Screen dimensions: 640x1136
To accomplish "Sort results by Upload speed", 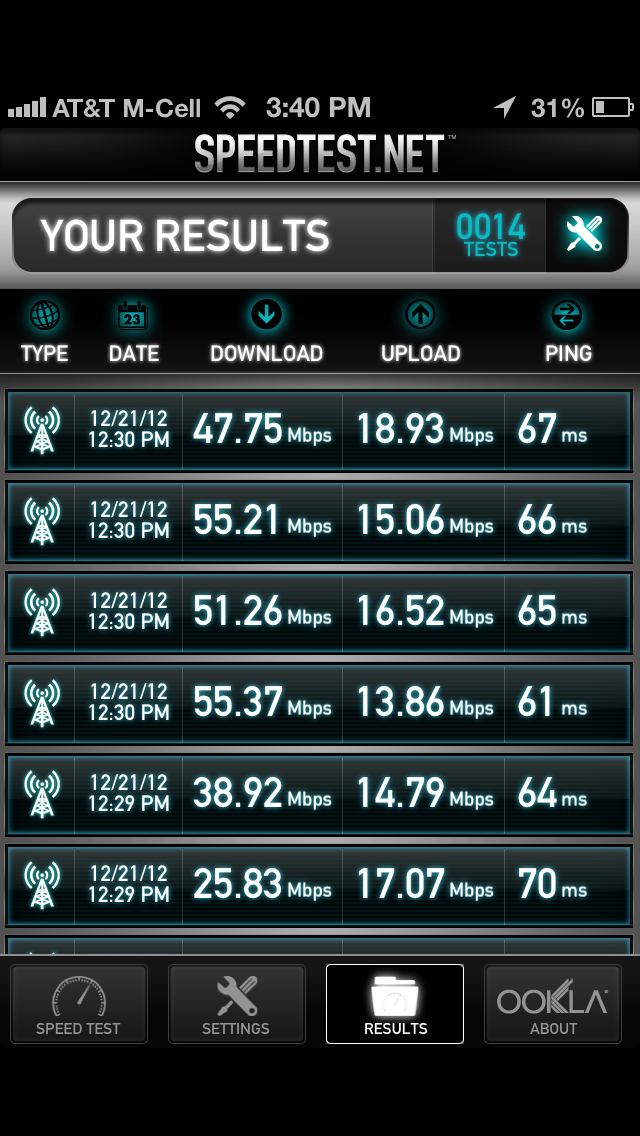I will coord(420,333).
